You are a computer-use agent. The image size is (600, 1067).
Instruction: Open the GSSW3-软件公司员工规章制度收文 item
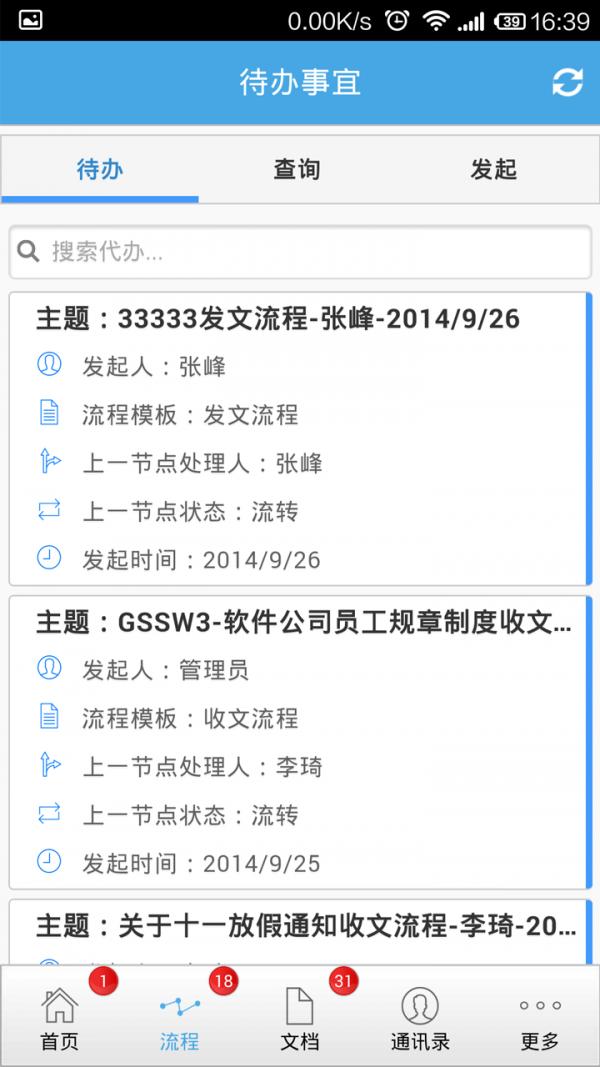point(298,741)
